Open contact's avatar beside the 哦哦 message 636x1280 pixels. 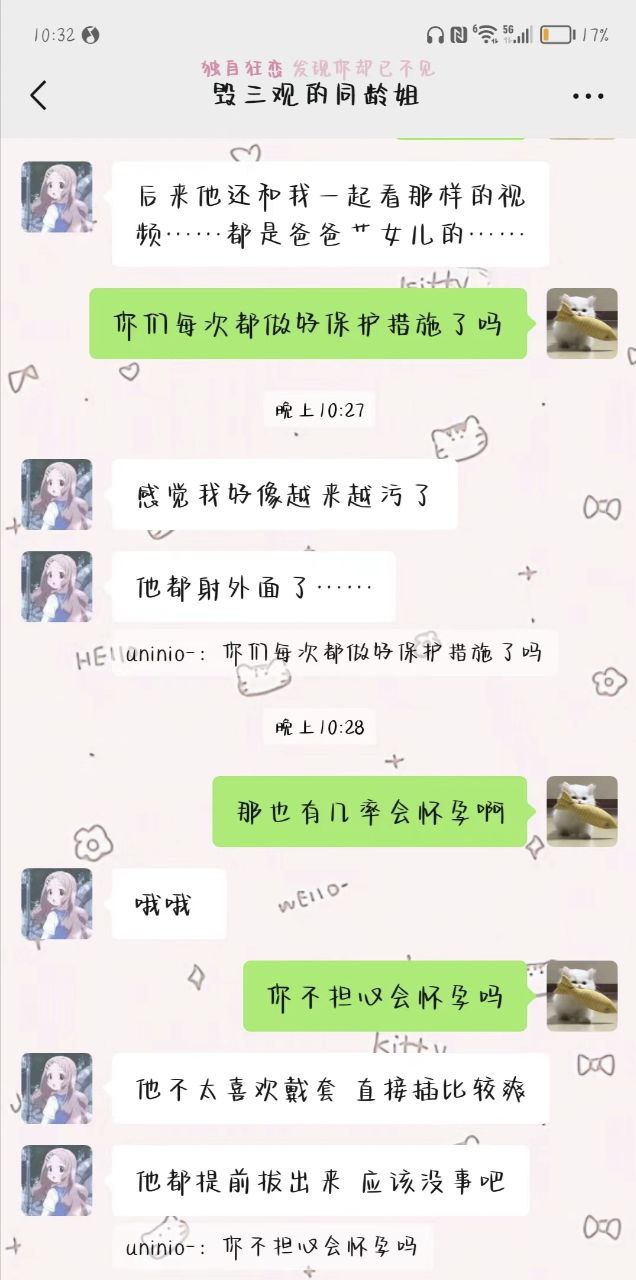click(57, 903)
